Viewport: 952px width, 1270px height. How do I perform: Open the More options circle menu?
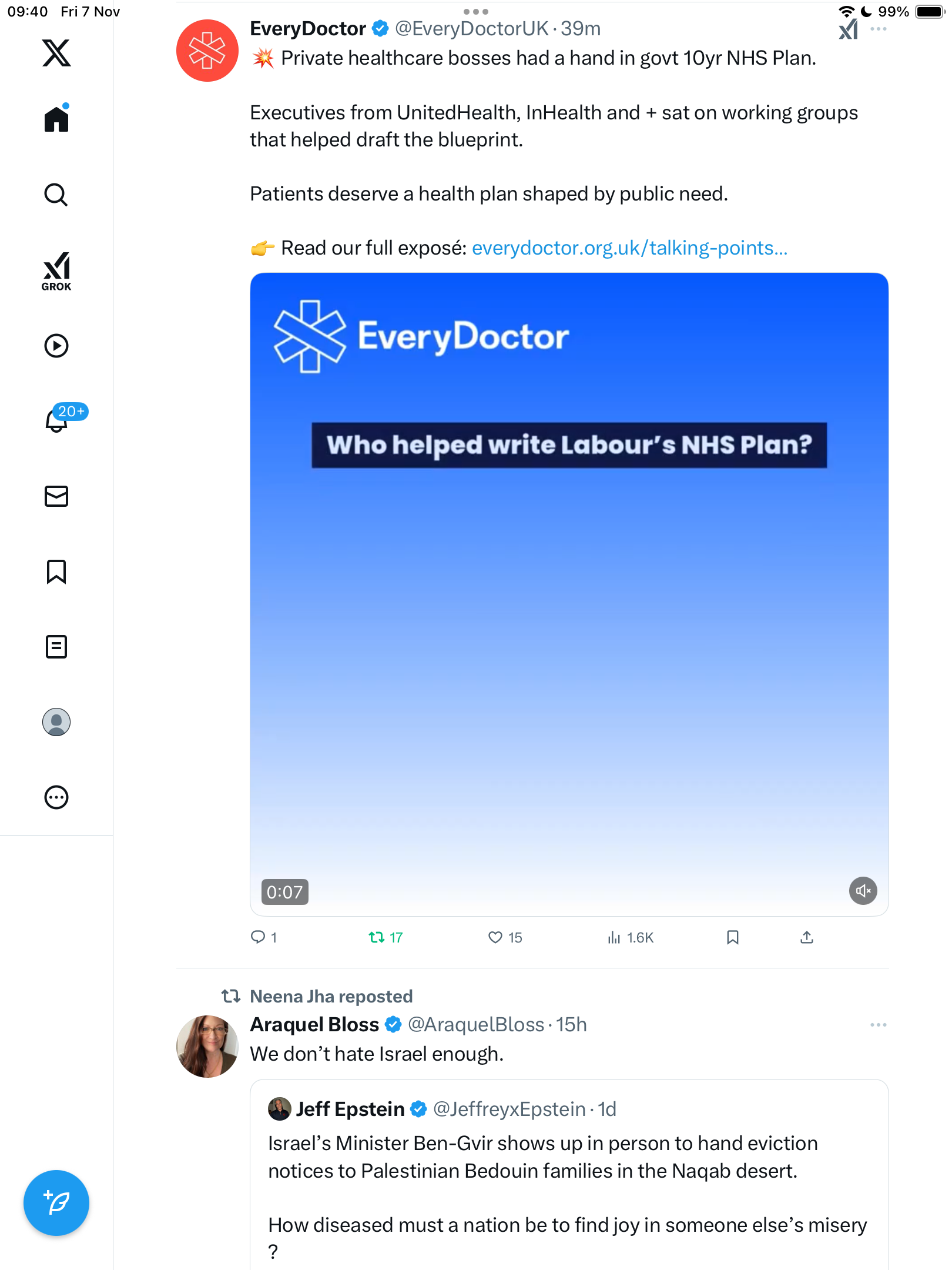tap(56, 797)
